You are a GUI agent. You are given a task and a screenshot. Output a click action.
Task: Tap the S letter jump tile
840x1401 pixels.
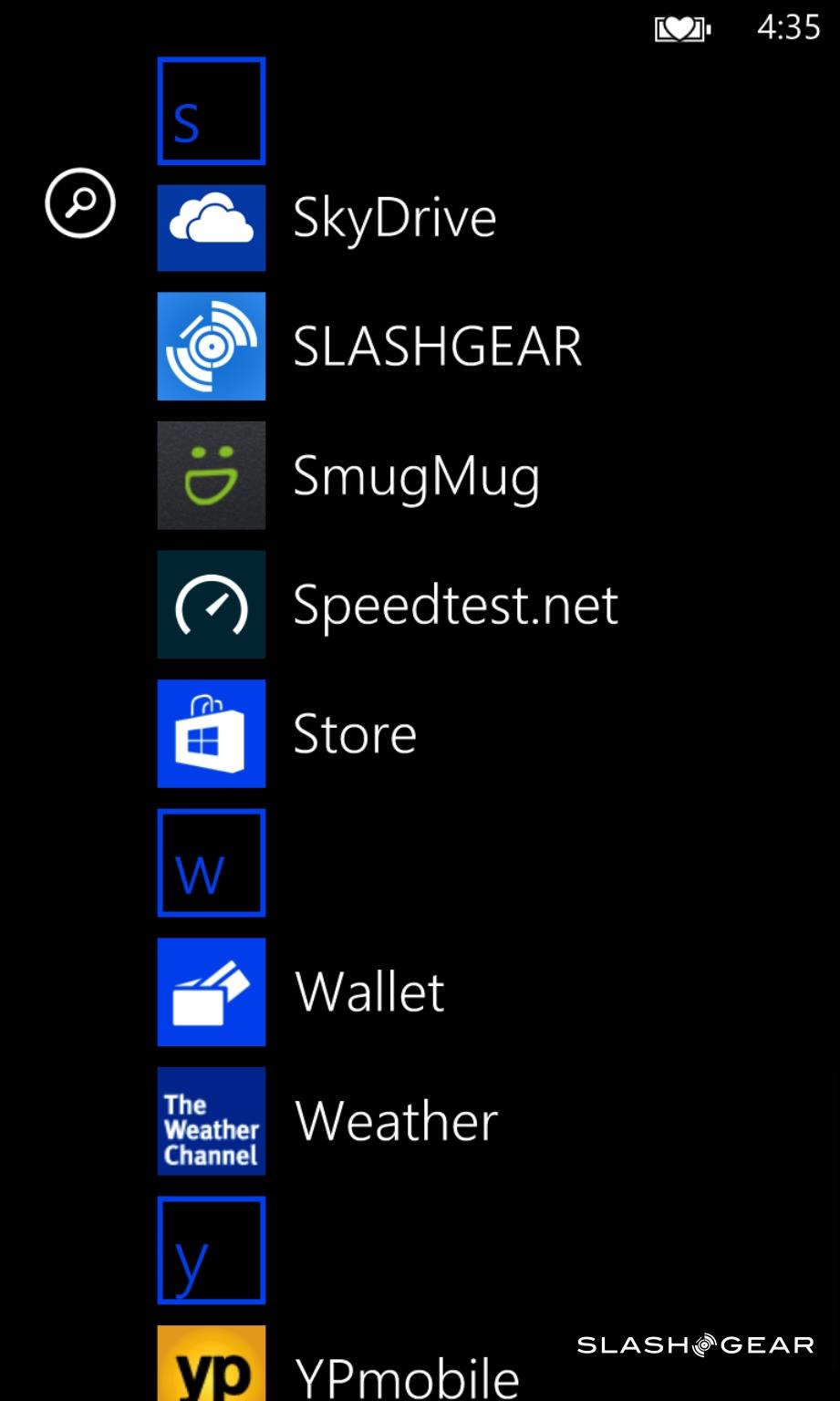211,111
